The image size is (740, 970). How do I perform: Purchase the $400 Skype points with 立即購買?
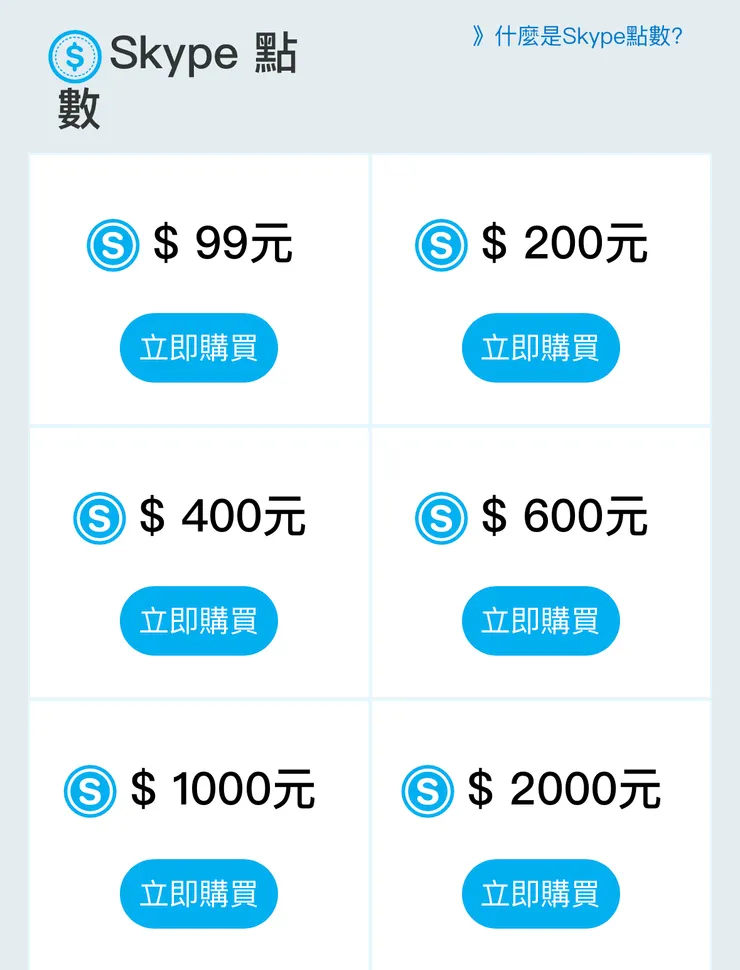coord(198,620)
